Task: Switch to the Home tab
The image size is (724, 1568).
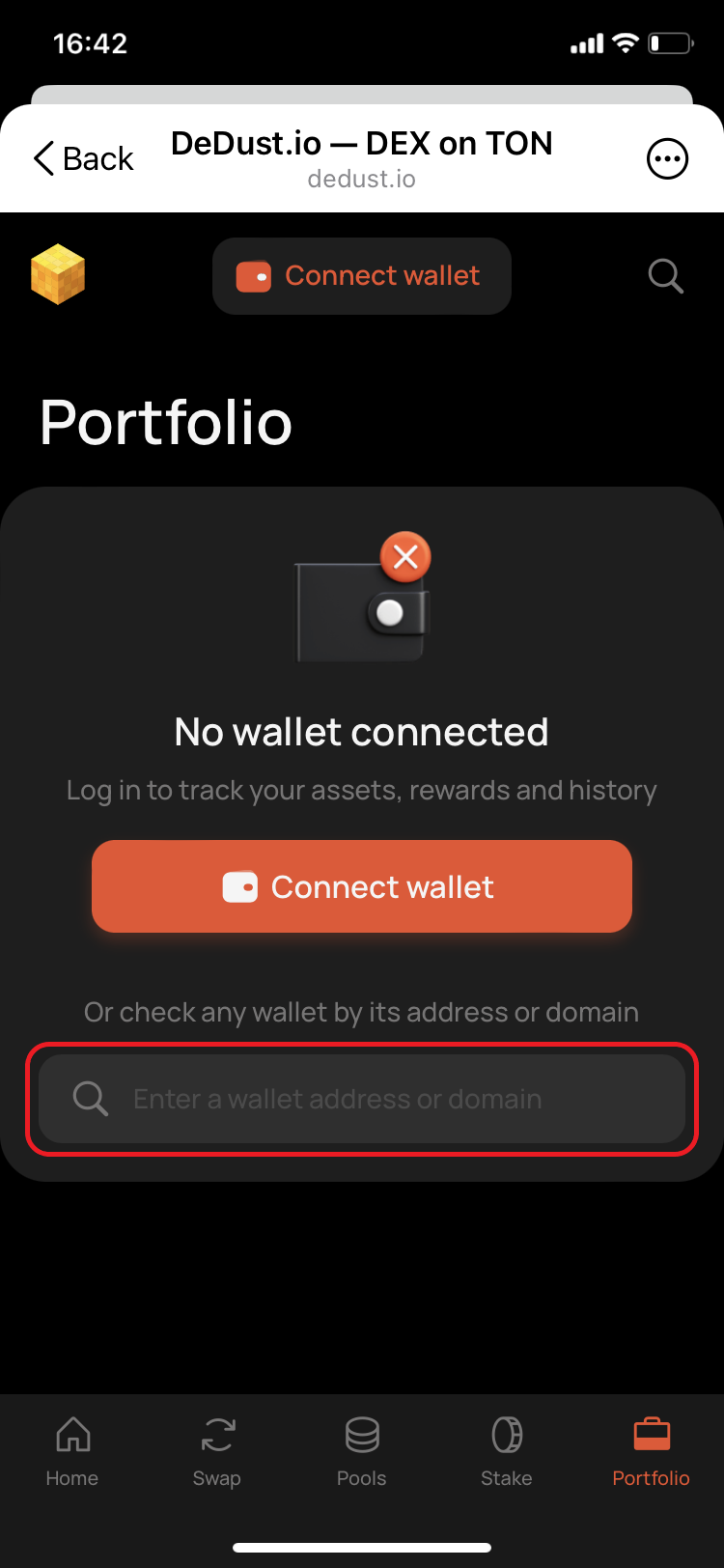Action: [72, 1451]
